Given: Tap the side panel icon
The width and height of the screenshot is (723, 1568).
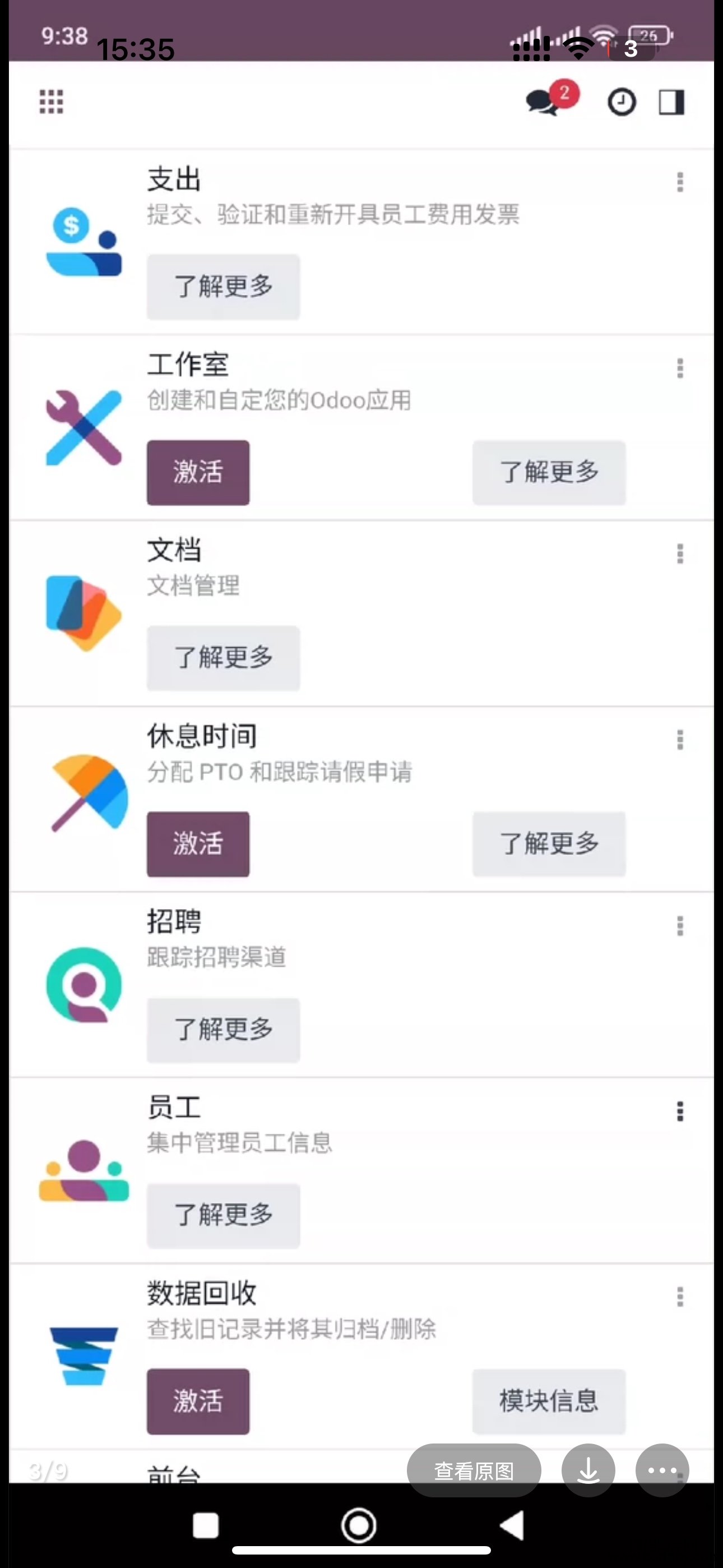Looking at the screenshot, I should point(671,102).
